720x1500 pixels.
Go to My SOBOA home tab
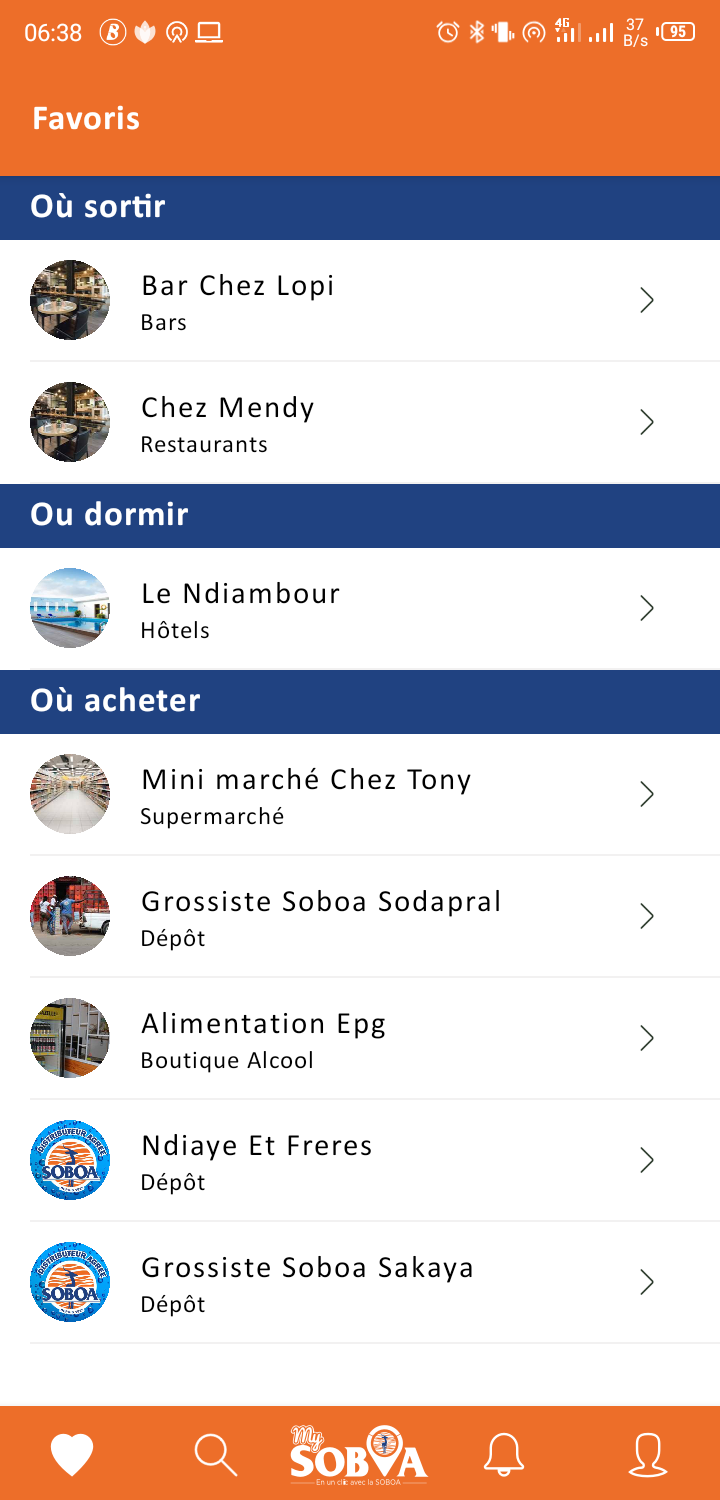pos(359,1454)
